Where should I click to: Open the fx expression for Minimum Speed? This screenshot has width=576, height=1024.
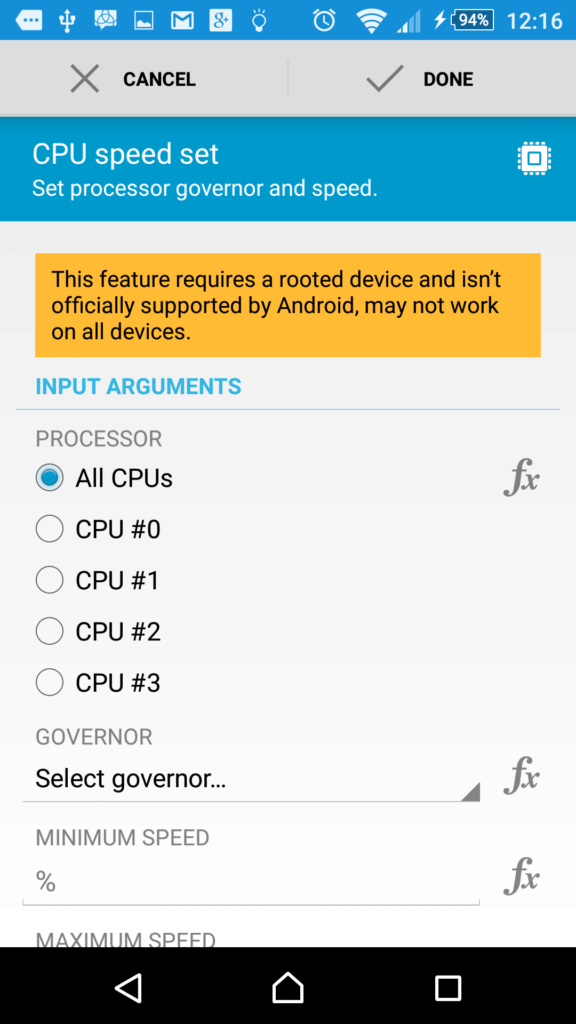pyautogui.click(x=522, y=876)
